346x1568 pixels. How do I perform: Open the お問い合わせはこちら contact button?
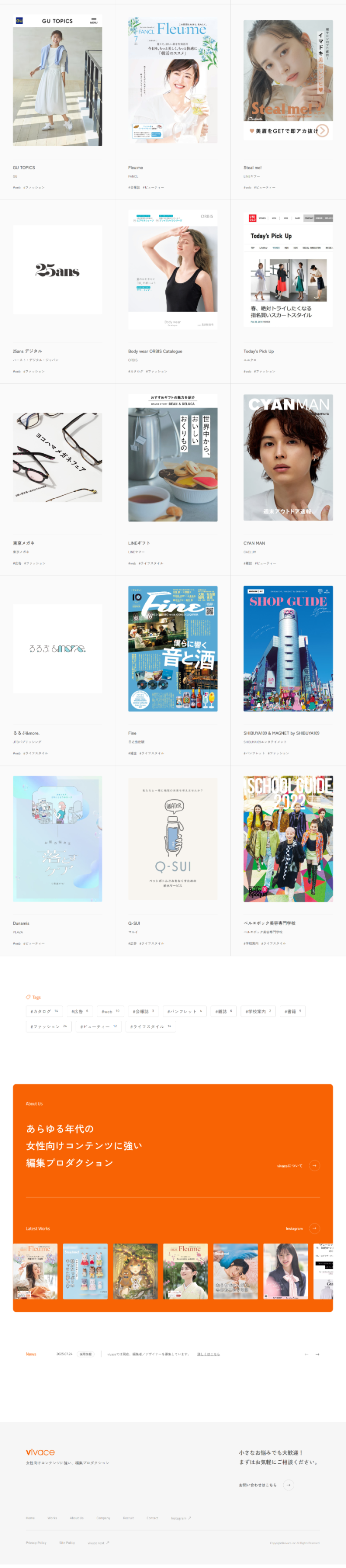[x=267, y=1485]
